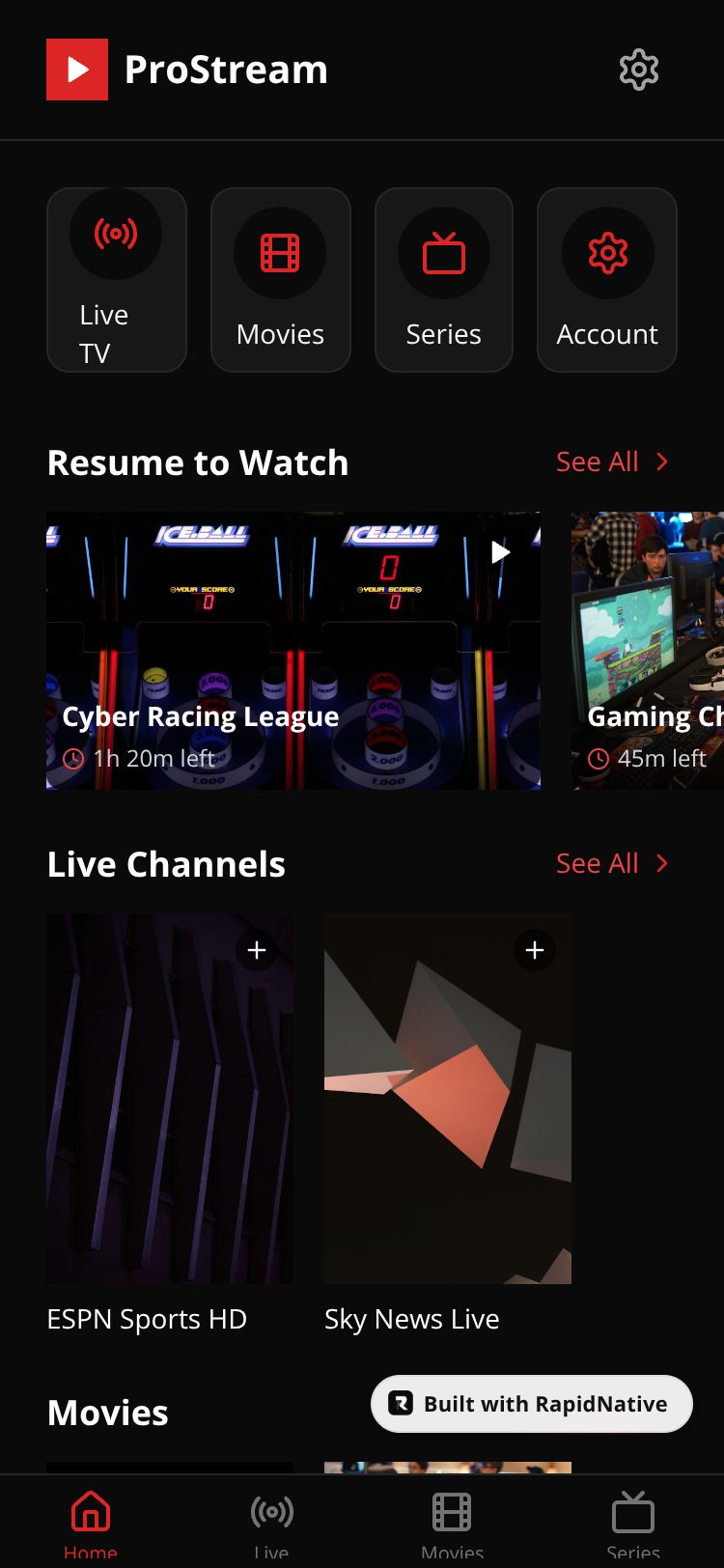
Task: Open the Account shortcut card
Action: 607,280
